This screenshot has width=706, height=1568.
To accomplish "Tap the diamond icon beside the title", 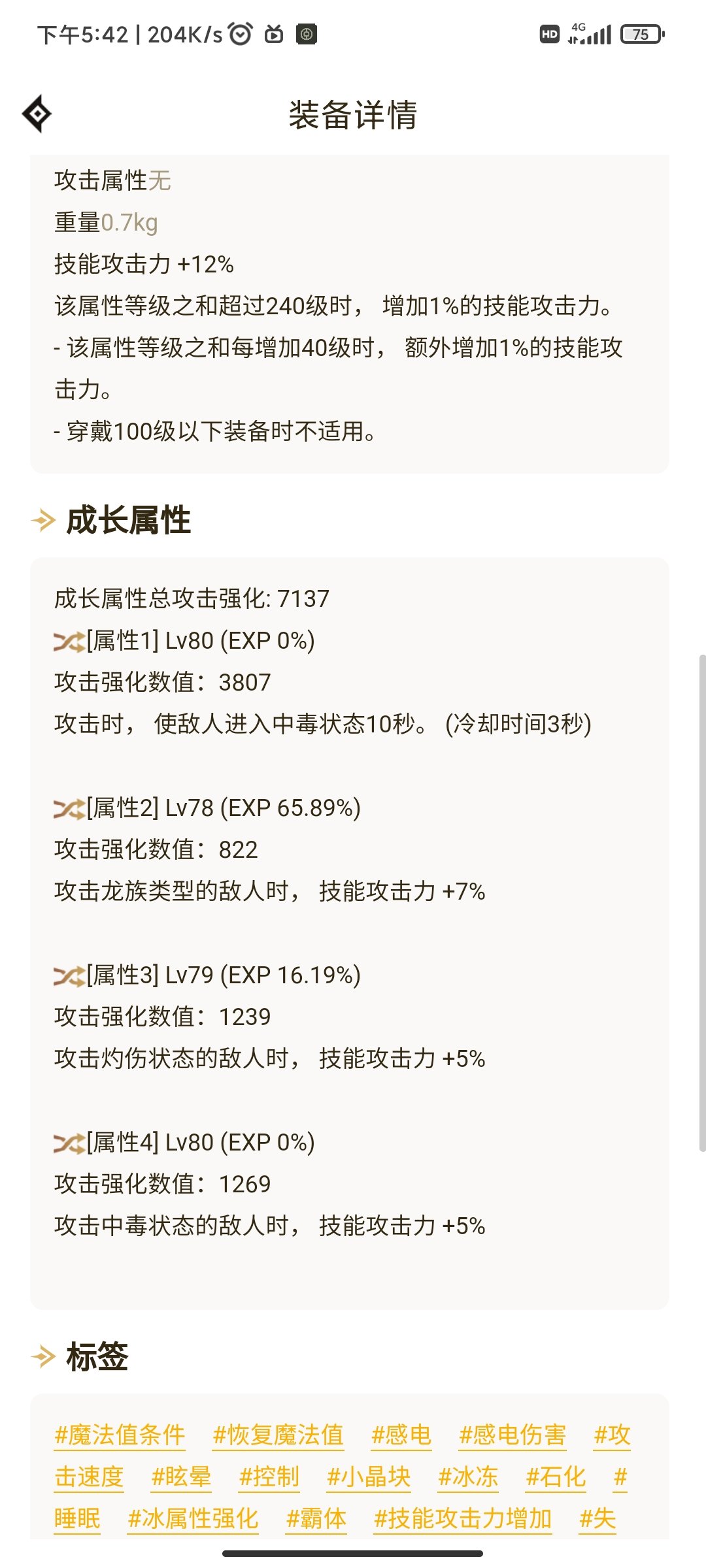I will click(37, 114).
